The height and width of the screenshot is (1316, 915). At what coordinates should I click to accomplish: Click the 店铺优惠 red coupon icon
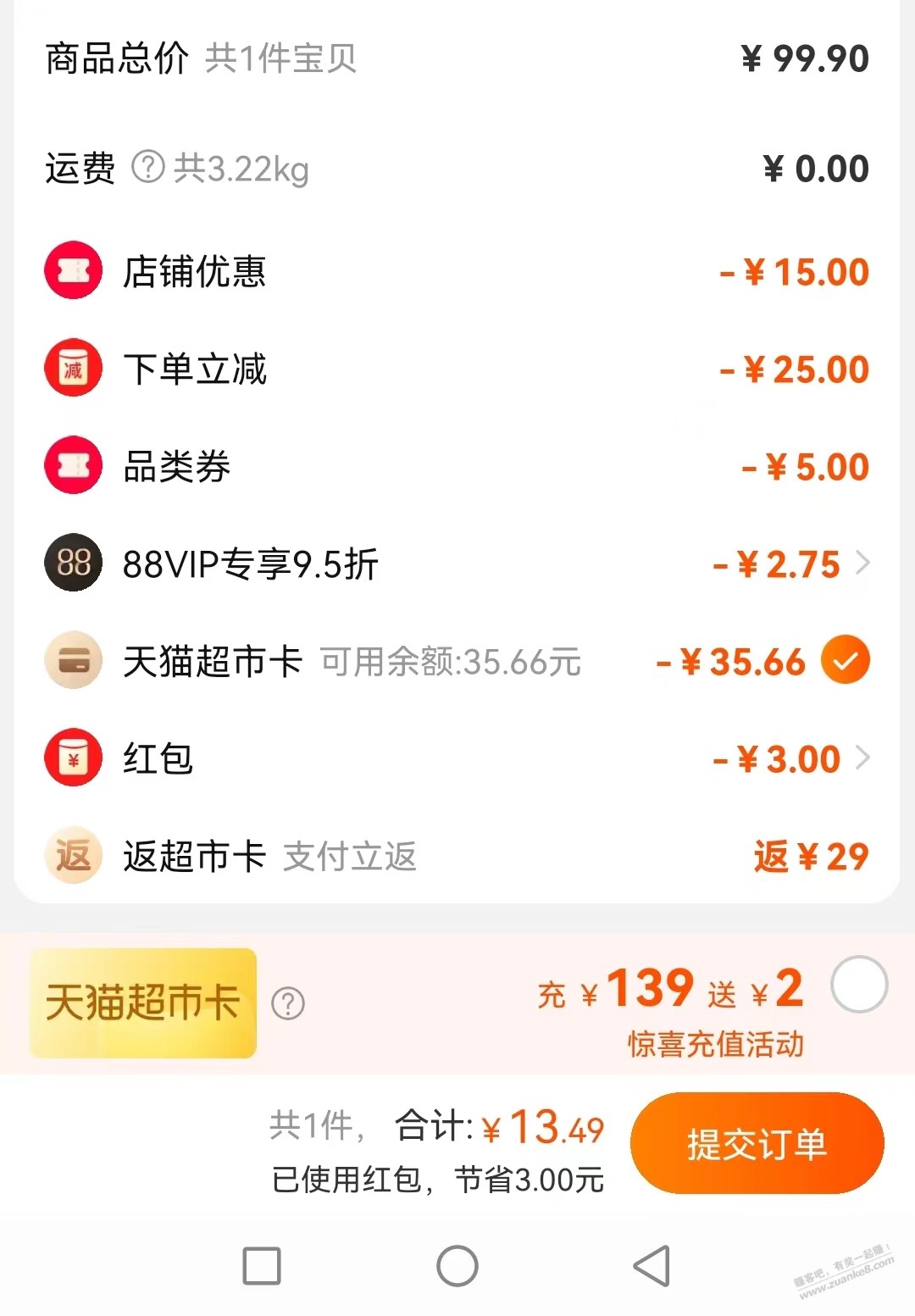72,269
